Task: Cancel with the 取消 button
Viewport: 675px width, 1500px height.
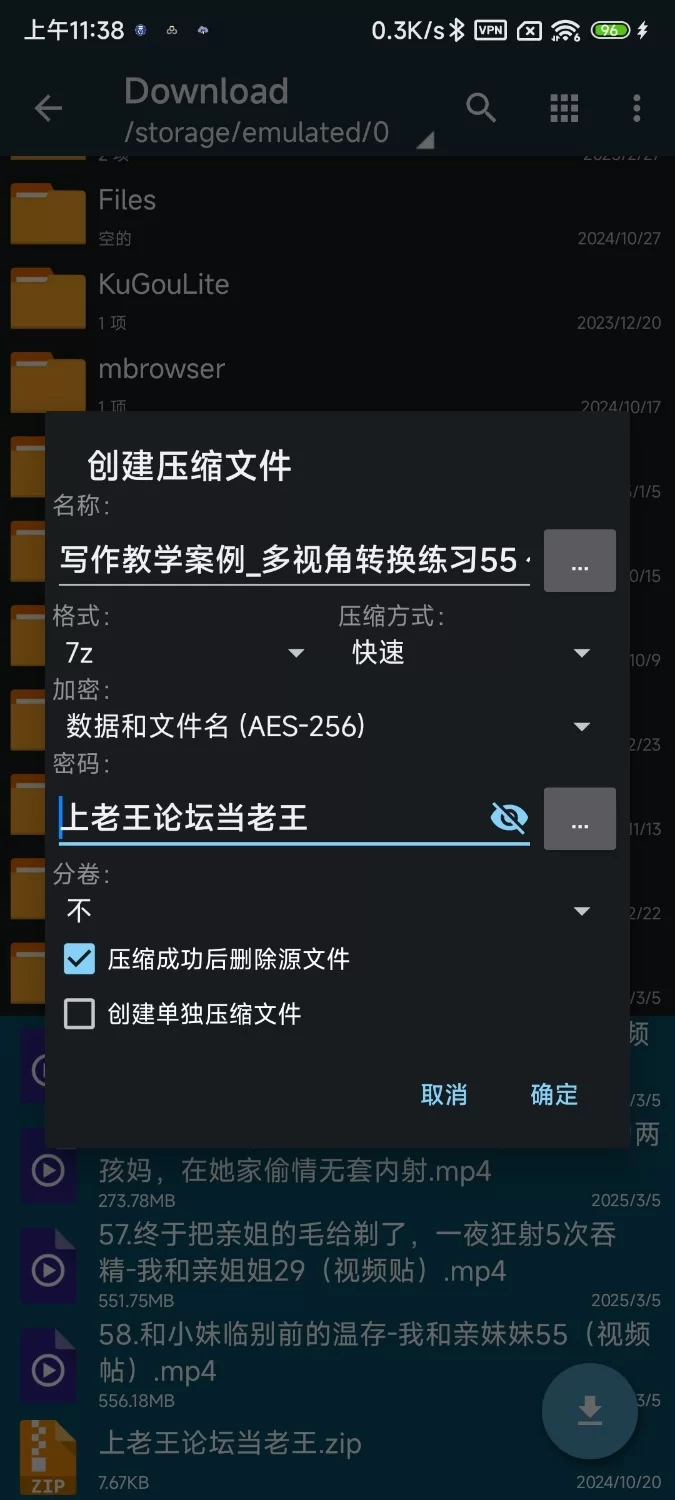Action: (444, 1095)
